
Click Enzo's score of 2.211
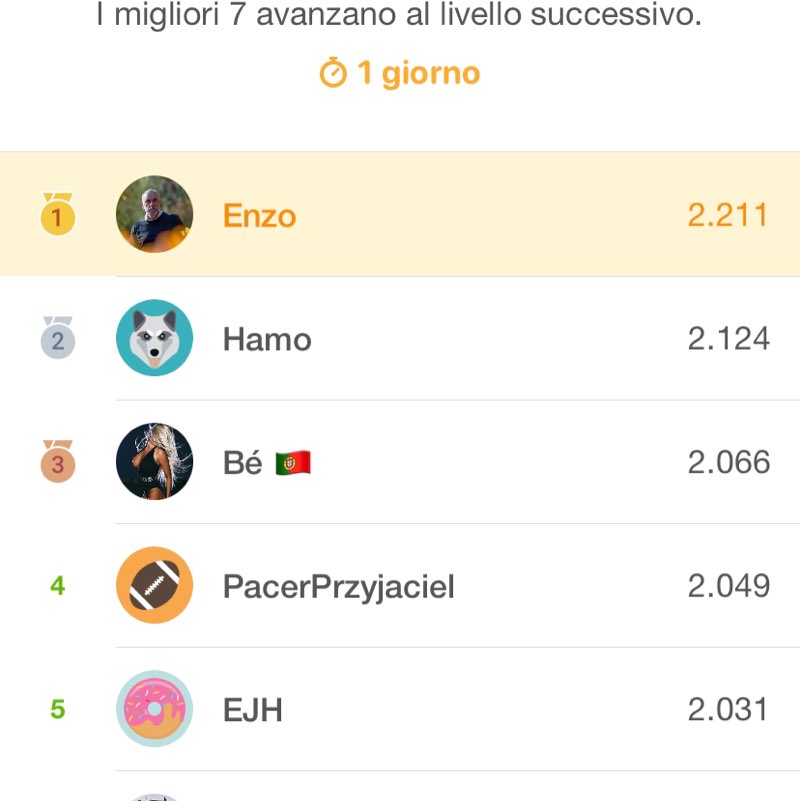[x=730, y=215]
